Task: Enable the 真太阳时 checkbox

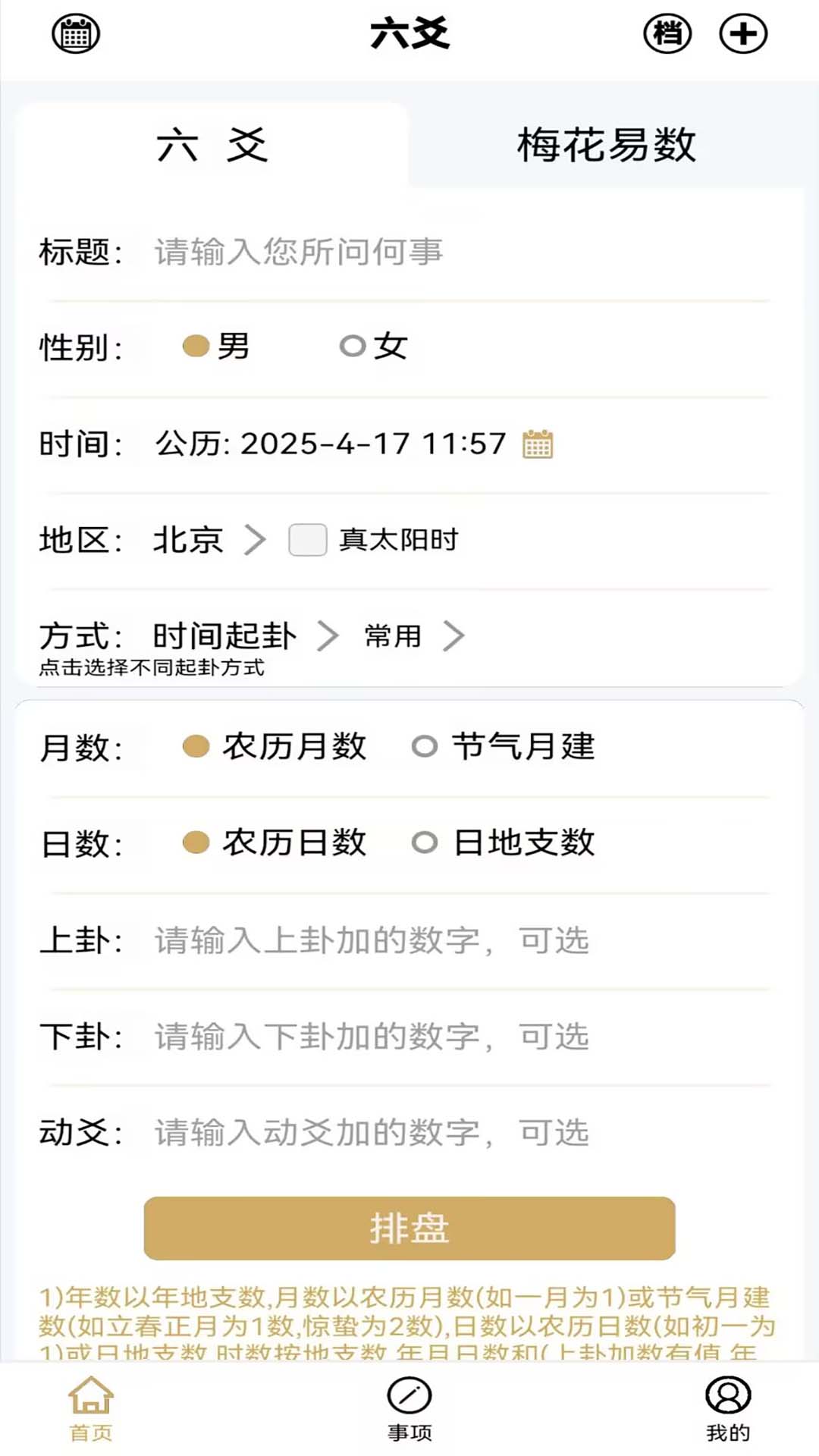Action: click(308, 541)
